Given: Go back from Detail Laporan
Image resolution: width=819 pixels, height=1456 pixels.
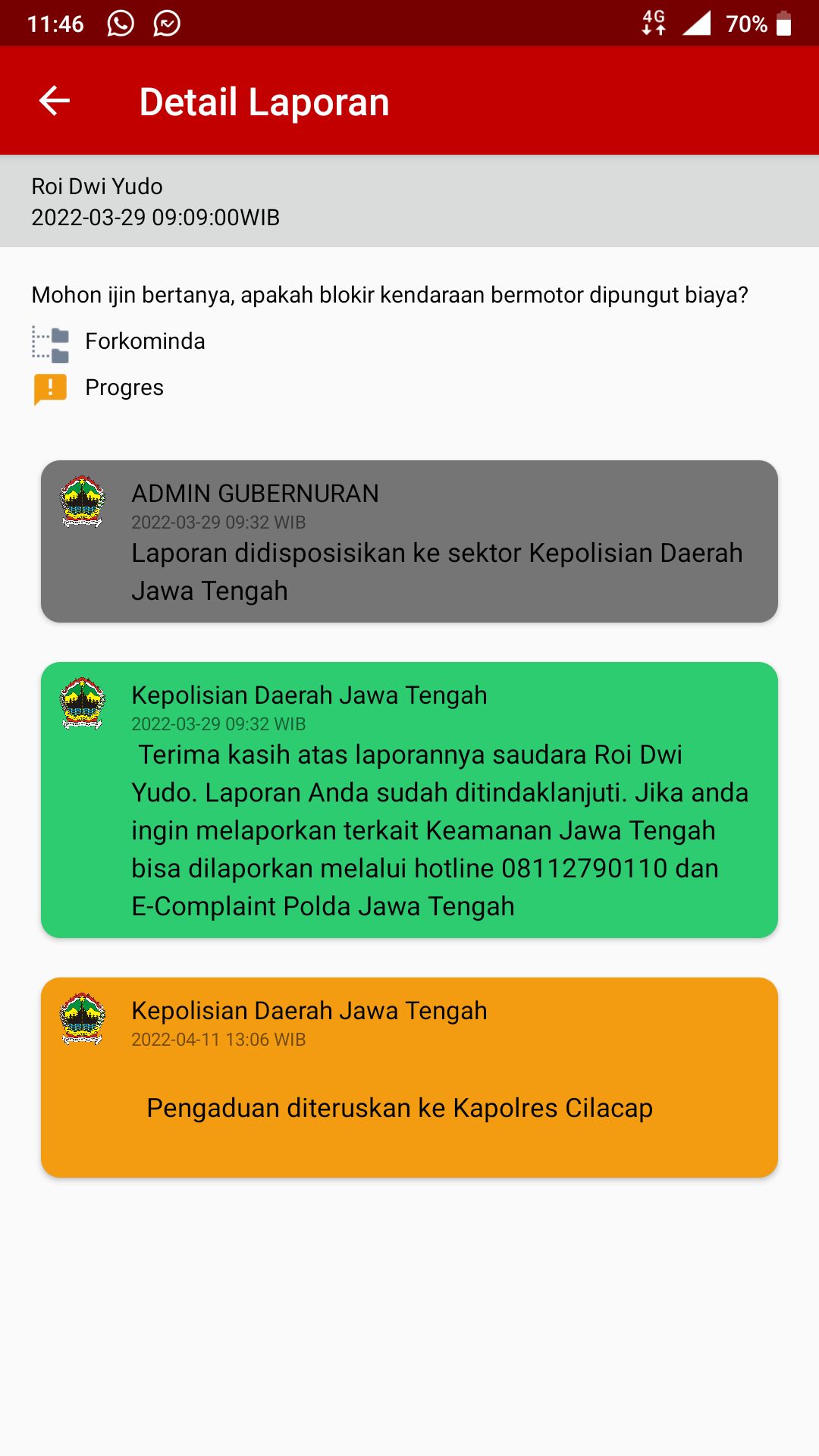Looking at the screenshot, I should point(55,101).
